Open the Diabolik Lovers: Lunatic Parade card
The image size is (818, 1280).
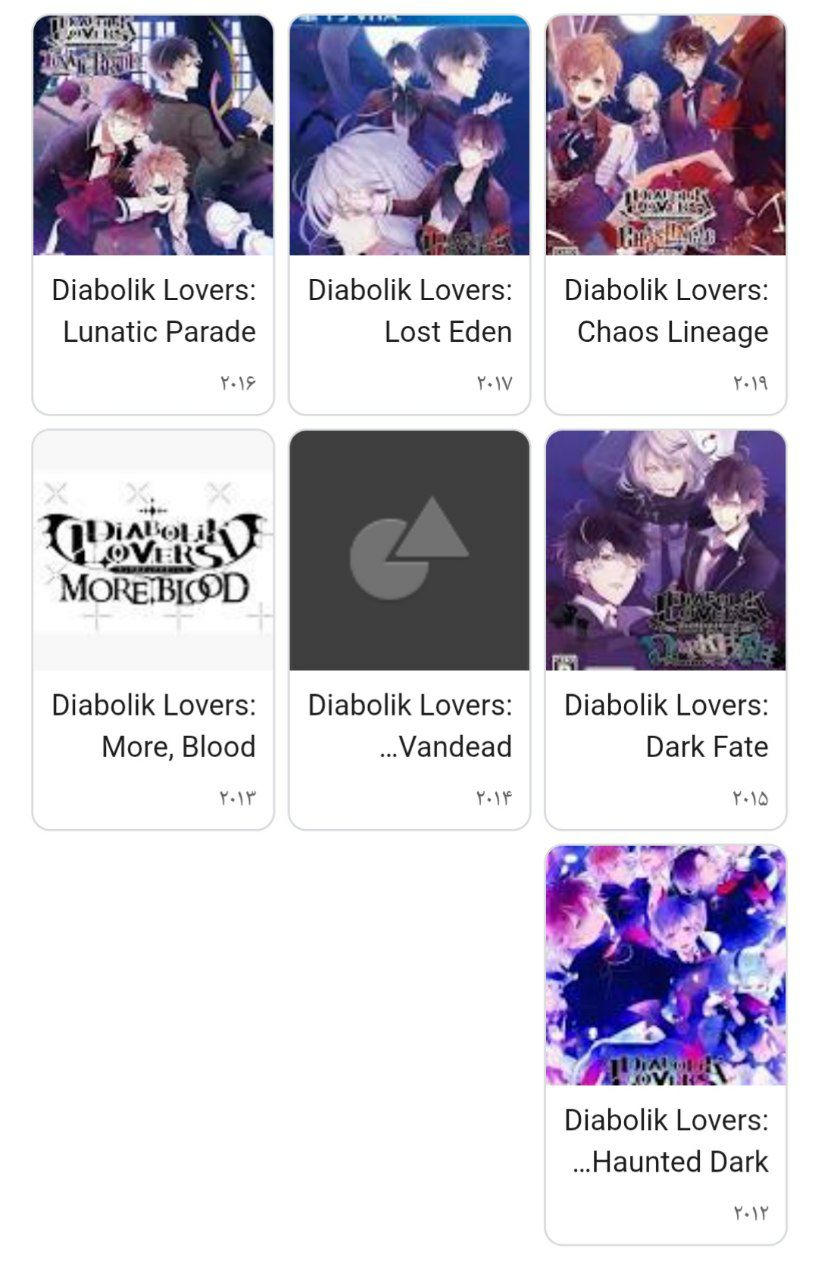coord(153,214)
